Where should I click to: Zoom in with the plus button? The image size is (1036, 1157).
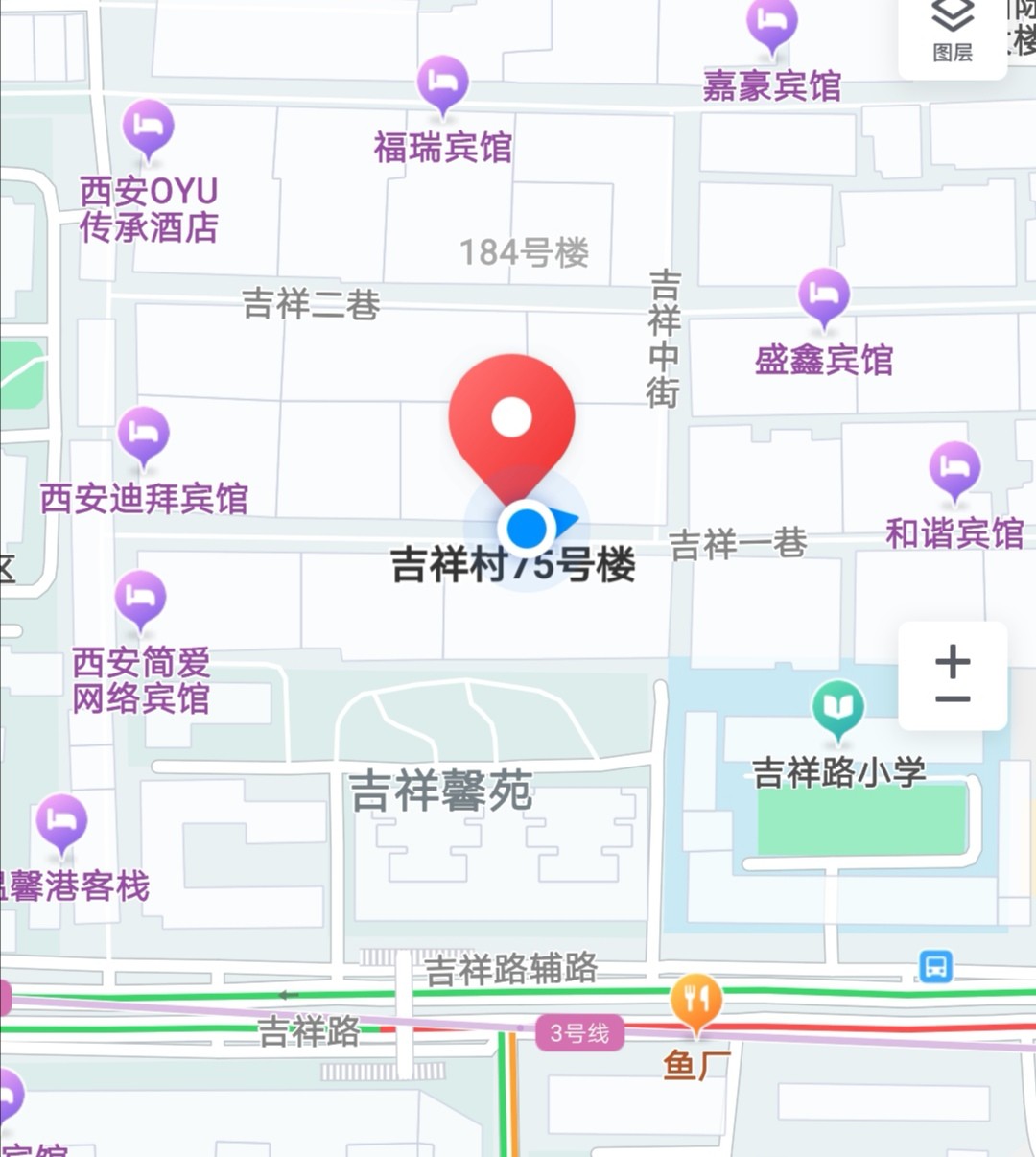pos(953,660)
